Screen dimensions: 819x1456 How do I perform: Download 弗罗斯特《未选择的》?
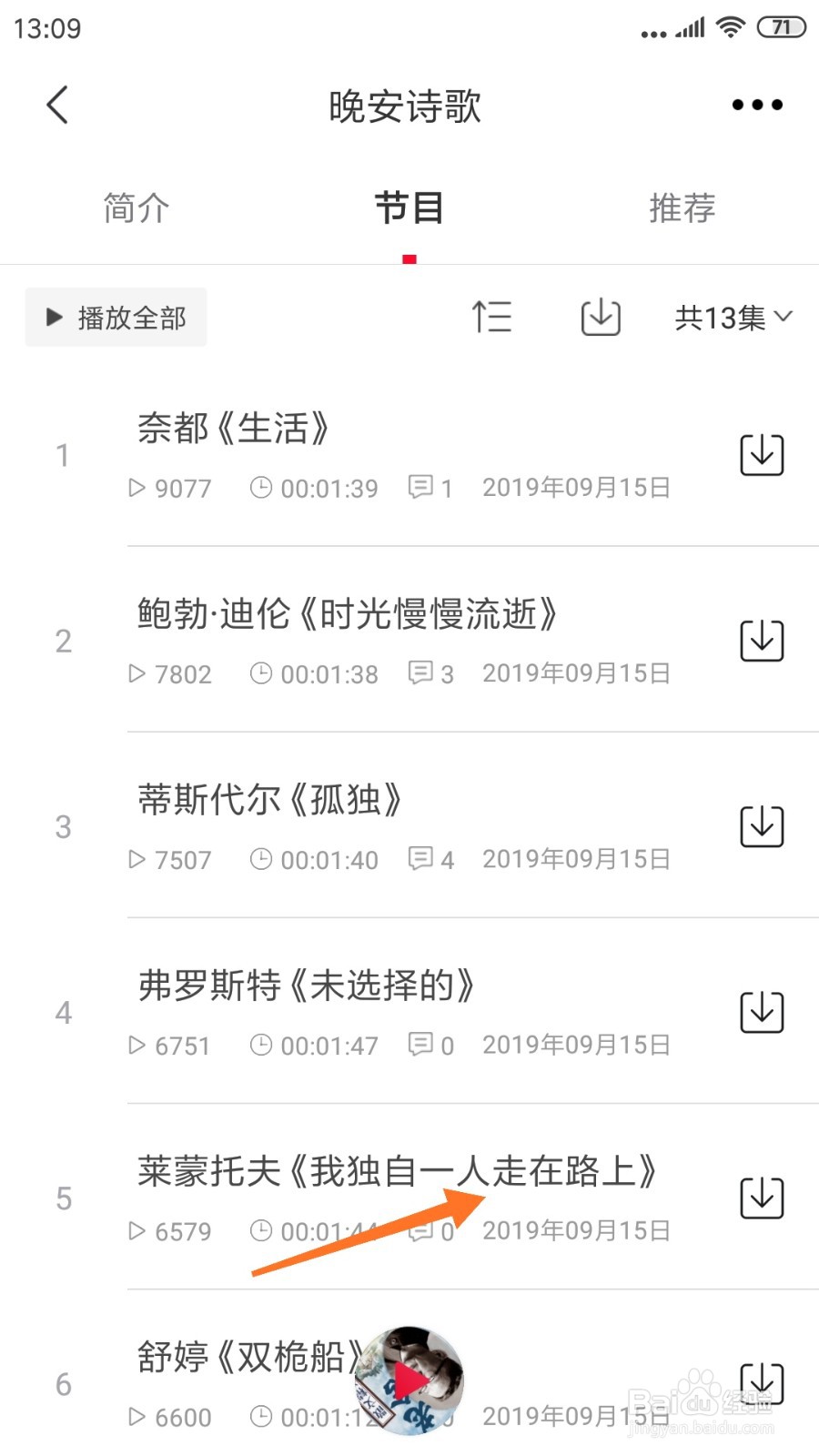click(762, 1012)
